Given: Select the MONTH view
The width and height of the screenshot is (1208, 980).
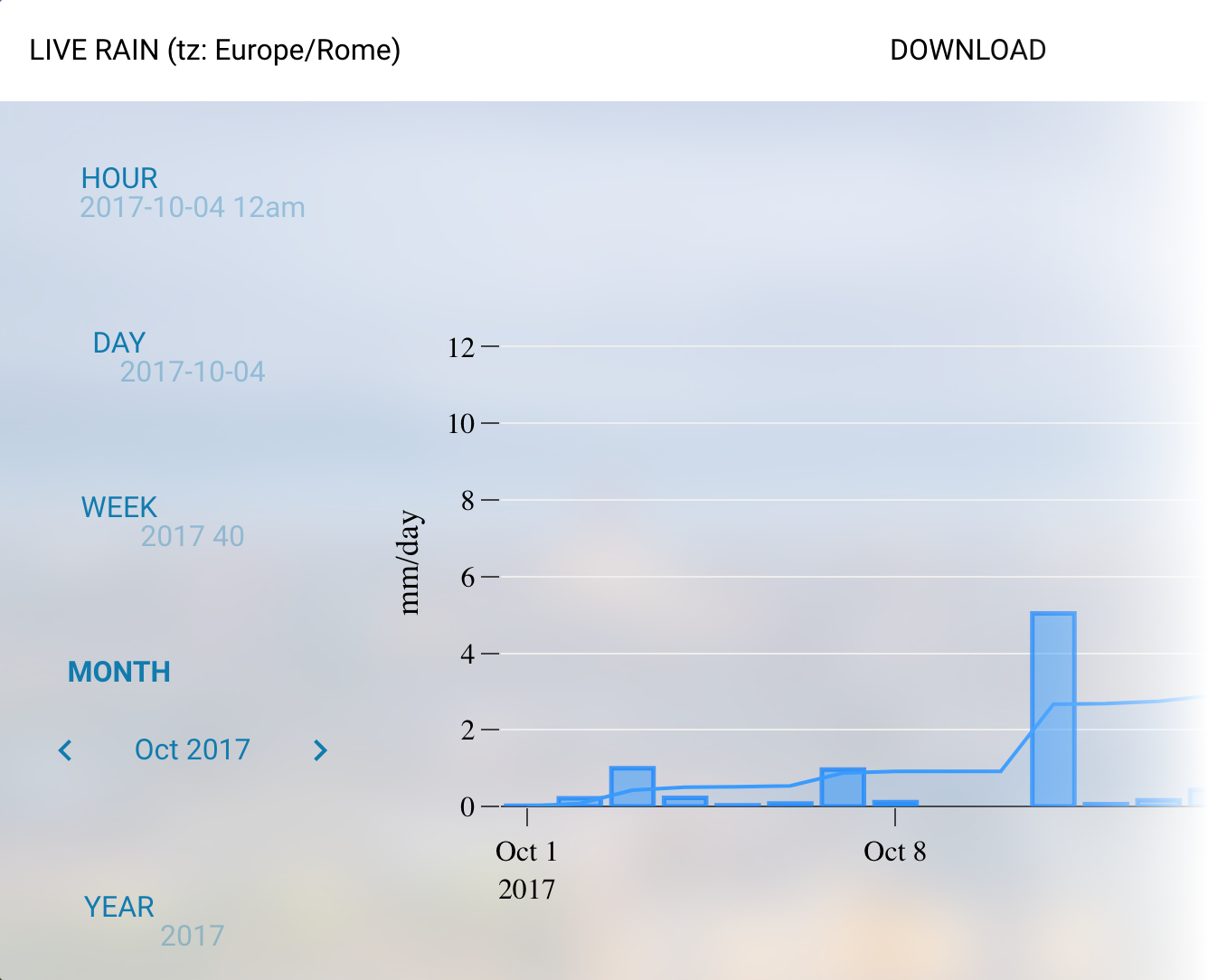Looking at the screenshot, I should click(x=119, y=672).
